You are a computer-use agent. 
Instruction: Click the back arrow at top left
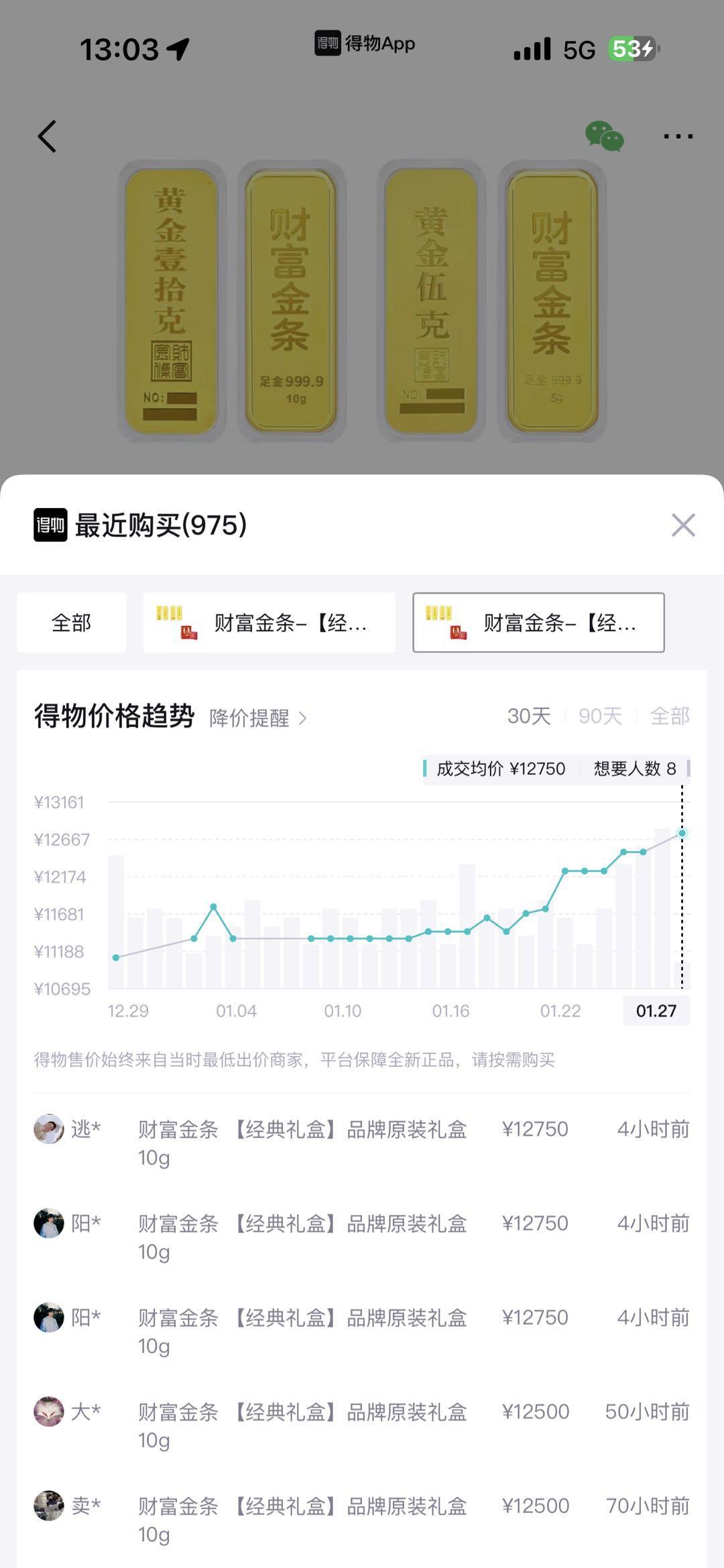(47, 136)
